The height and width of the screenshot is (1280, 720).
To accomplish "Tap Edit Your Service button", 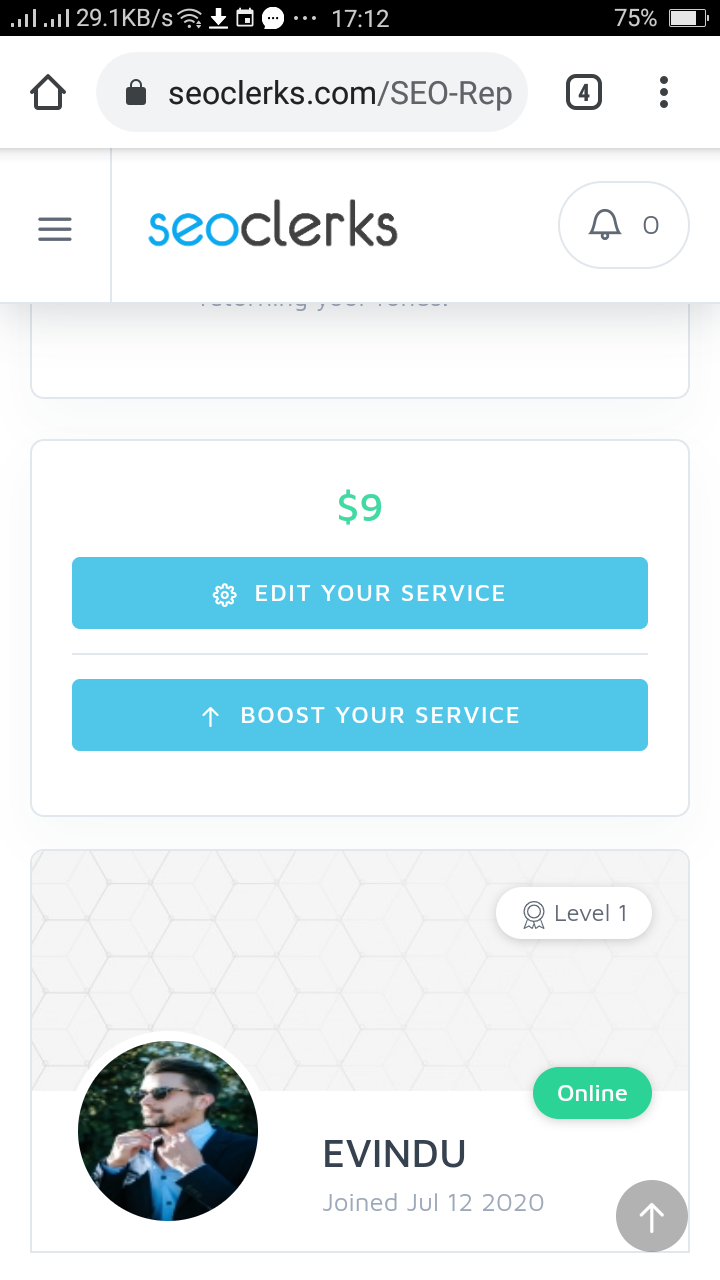I will click(x=360, y=593).
